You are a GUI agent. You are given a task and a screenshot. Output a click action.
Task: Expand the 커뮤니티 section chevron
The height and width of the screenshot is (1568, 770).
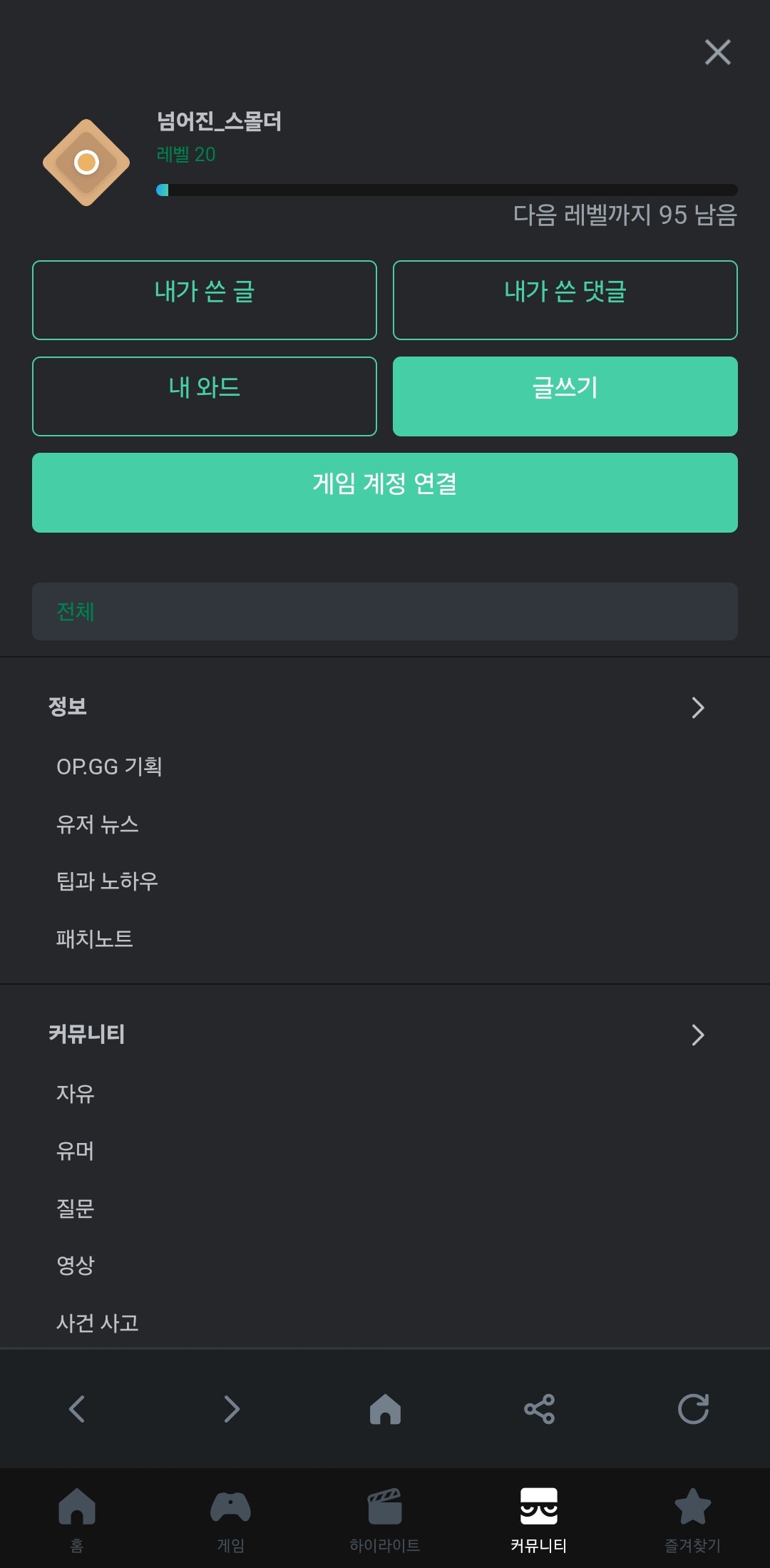pyautogui.click(x=697, y=1035)
